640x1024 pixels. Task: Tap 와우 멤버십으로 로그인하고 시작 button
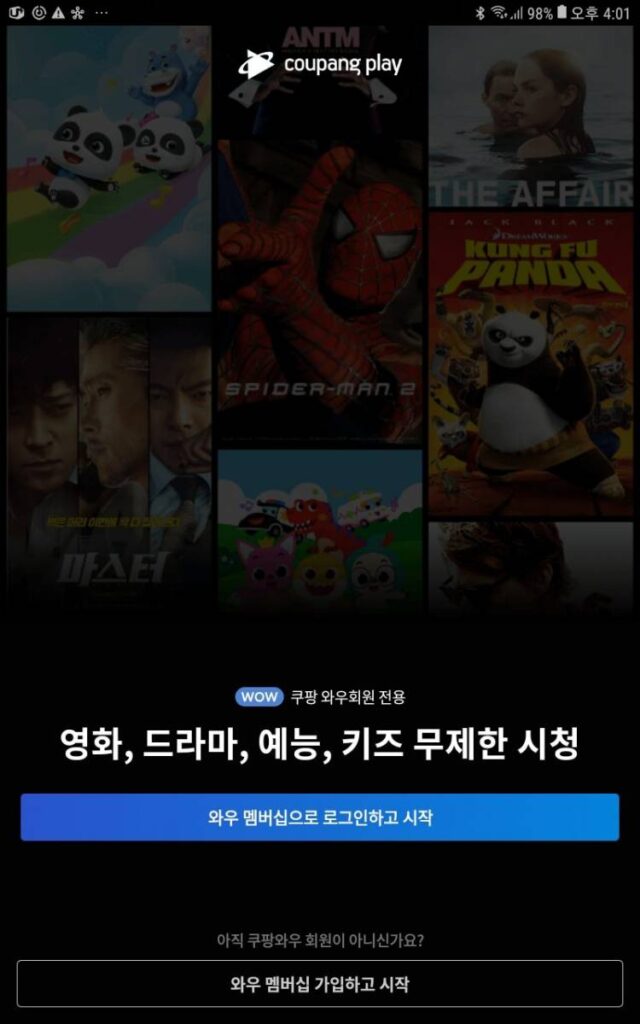tap(320, 817)
